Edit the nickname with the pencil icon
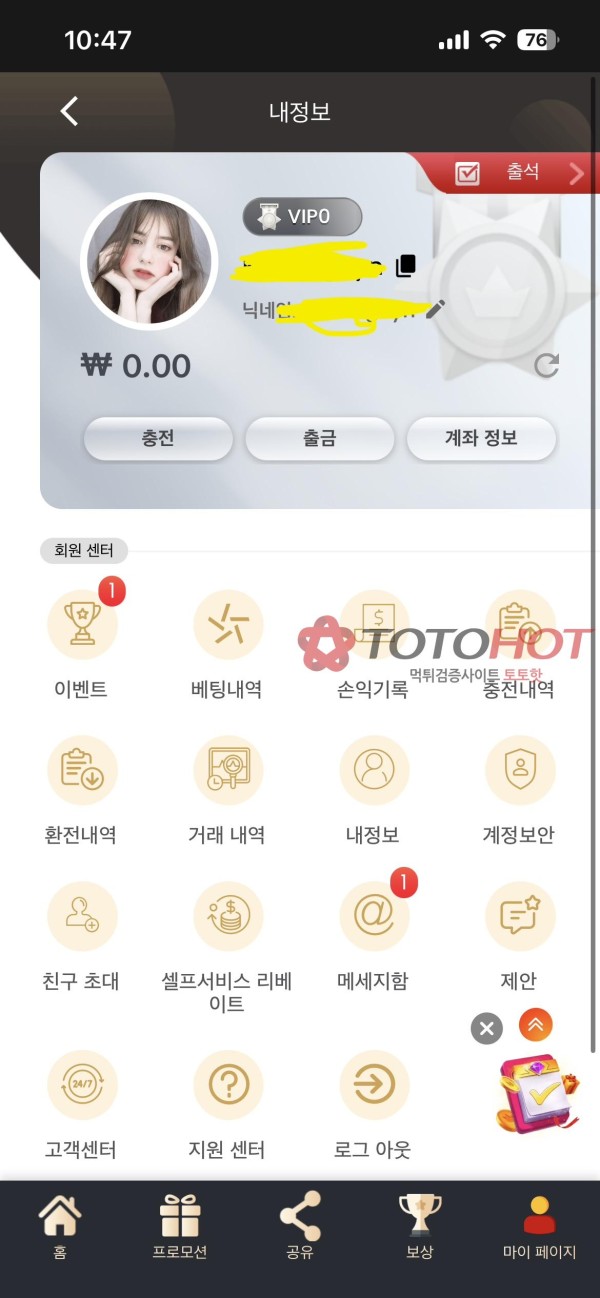The height and width of the screenshot is (1298, 600). (434, 309)
